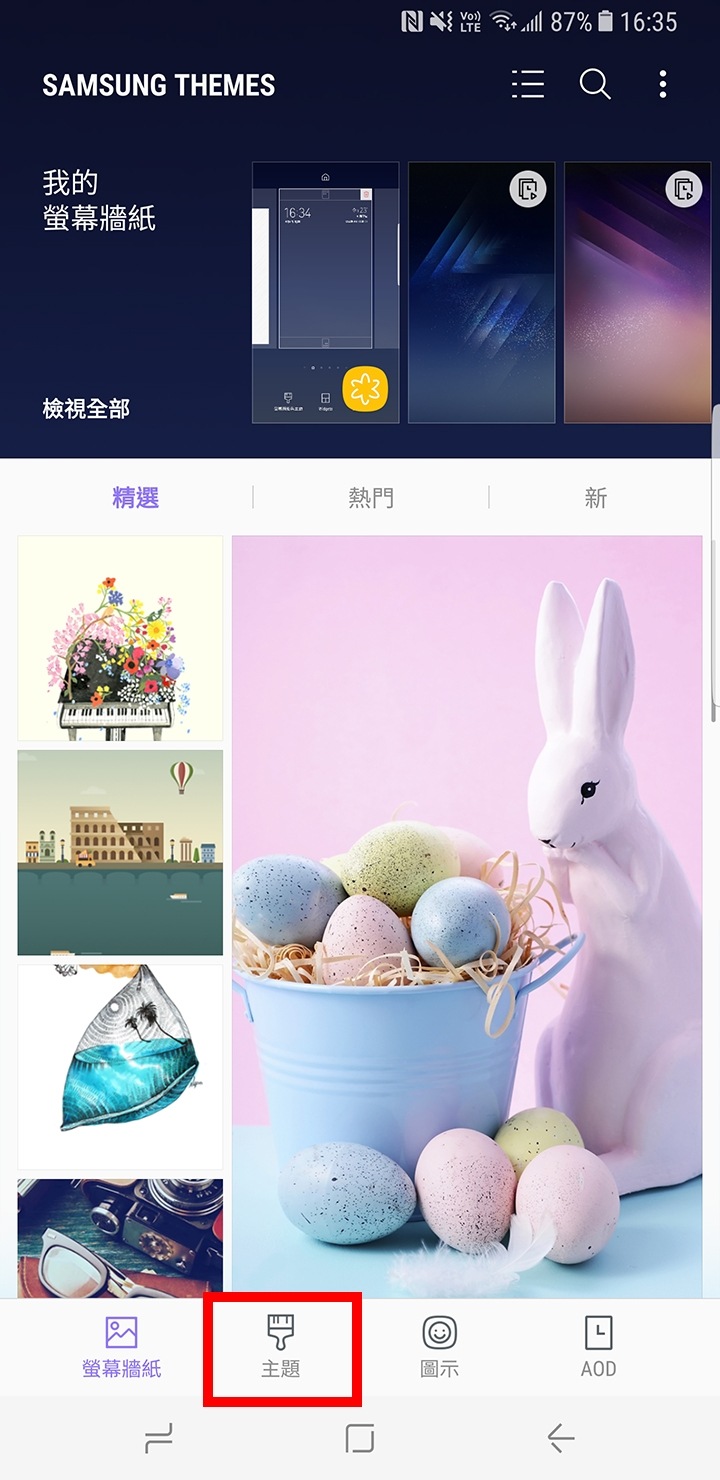Open the search magnifier

pos(595,85)
